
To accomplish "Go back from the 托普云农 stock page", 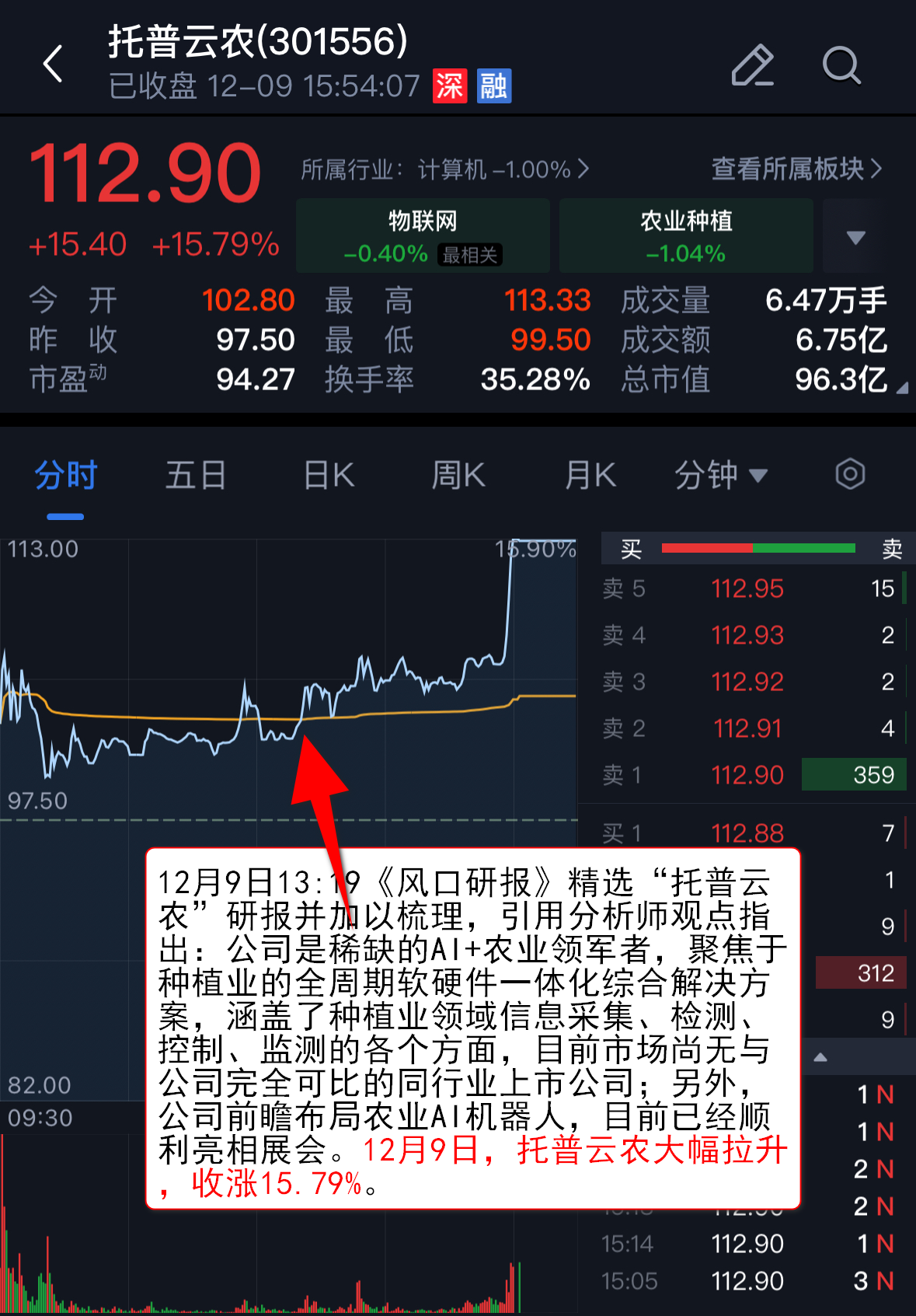I will [53, 64].
